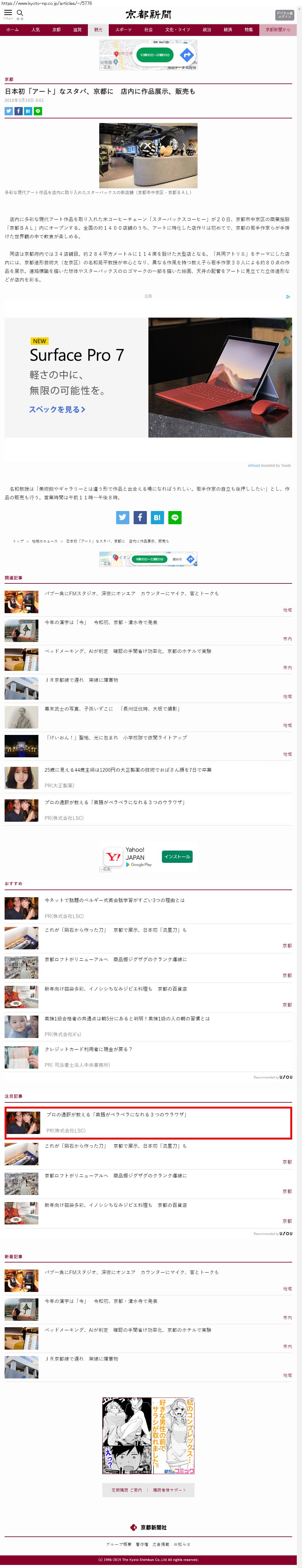Viewport: 302px width, 1568px height.
Task: Tap Yahoo! JAPAN インストール button
Action: tap(177, 856)
